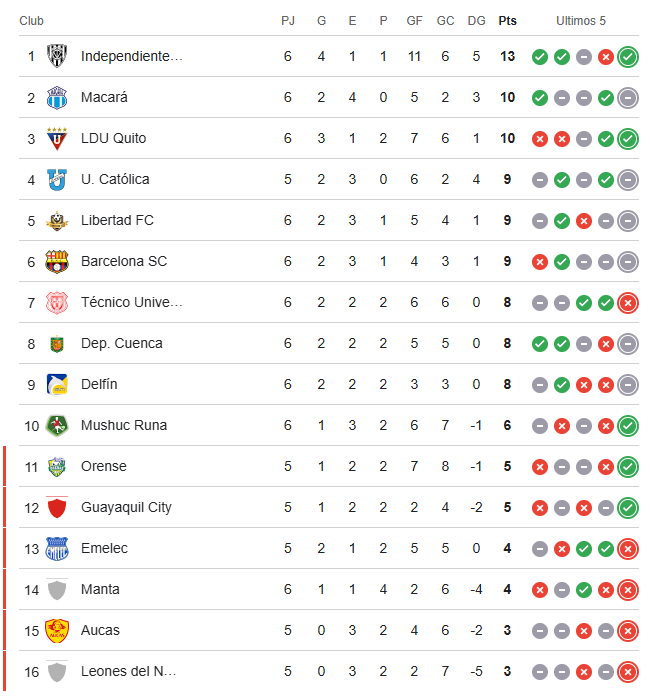Screen dimensions: 650x699
Task: Open Macará team details
Action: point(104,97)
